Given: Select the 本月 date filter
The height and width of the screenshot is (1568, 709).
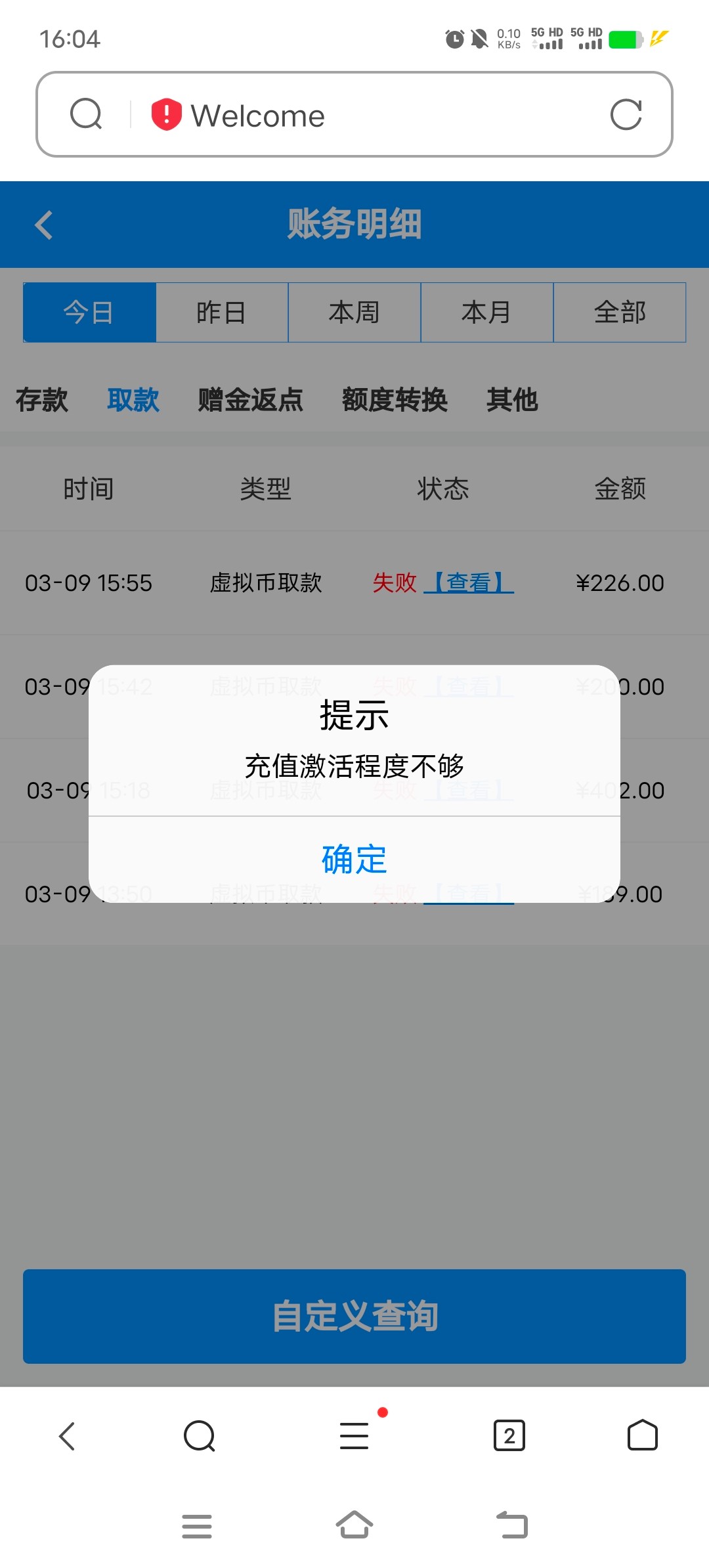Looking at the screenshot, I should pyautogui.click(x=487, y=313).
